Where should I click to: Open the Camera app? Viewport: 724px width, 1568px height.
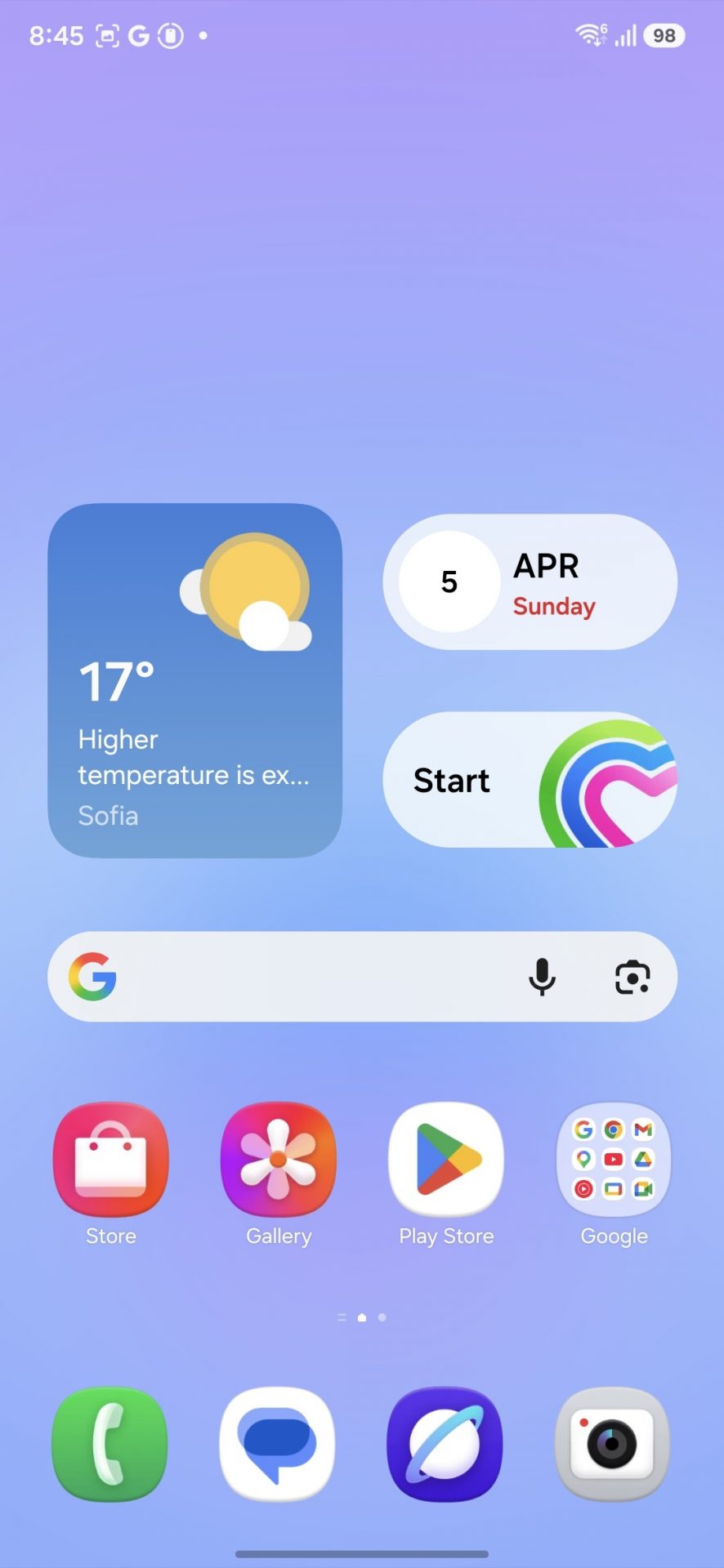point(613,1444)
